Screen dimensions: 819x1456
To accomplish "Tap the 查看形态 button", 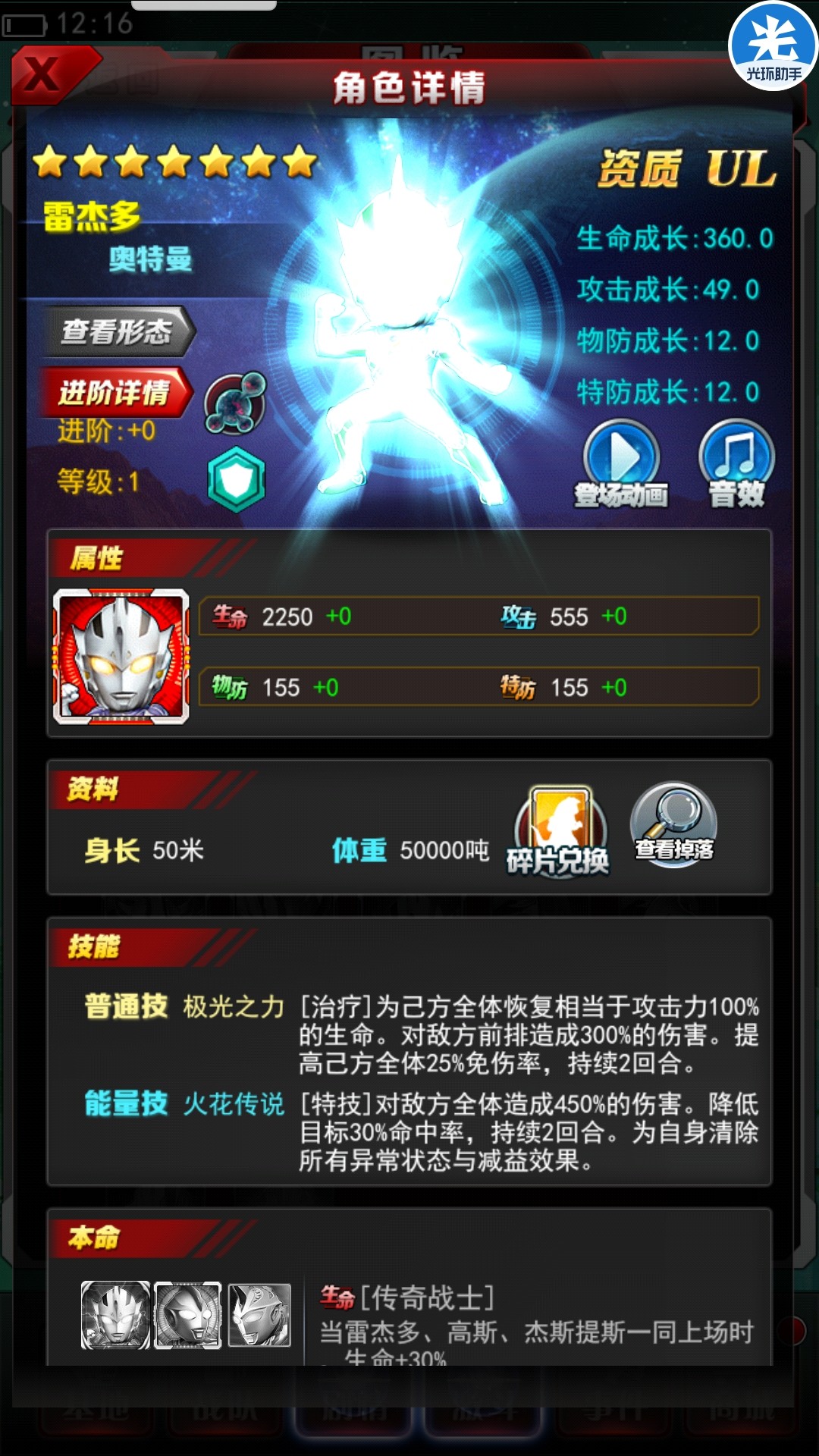I will (x=118, y=331).
